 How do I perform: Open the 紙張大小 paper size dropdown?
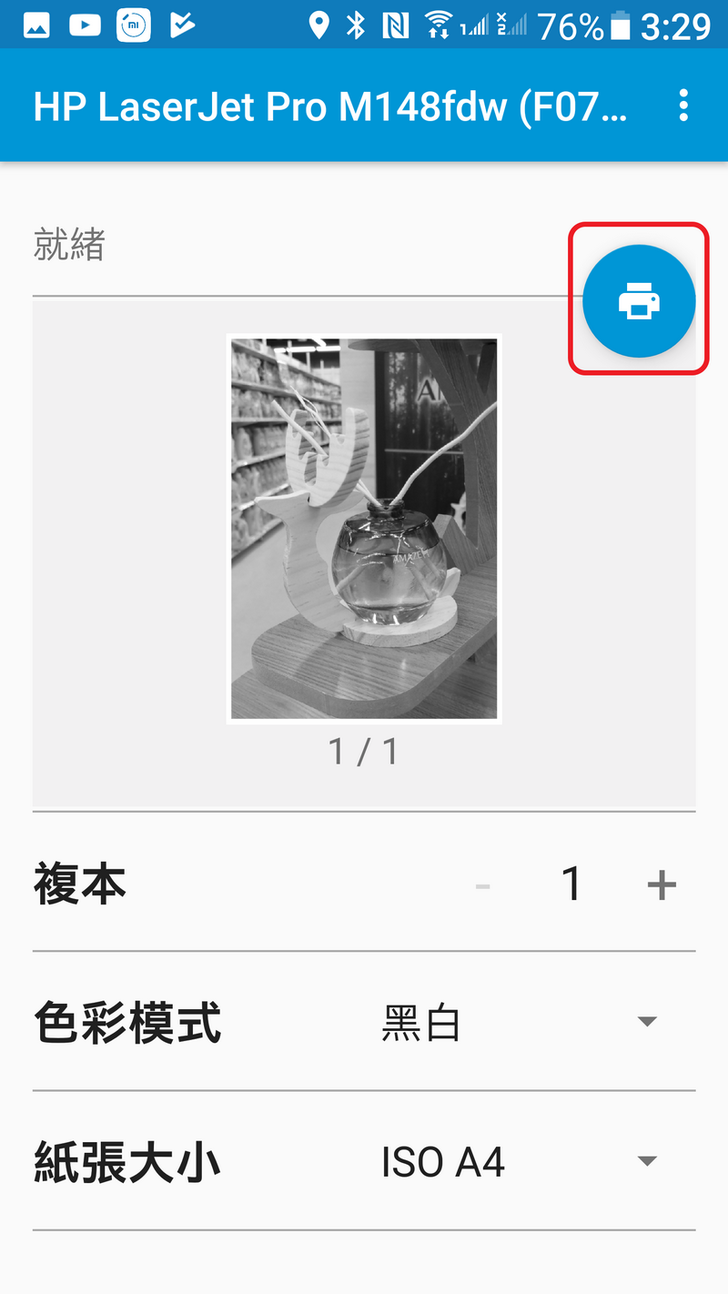click(646, 1161)
